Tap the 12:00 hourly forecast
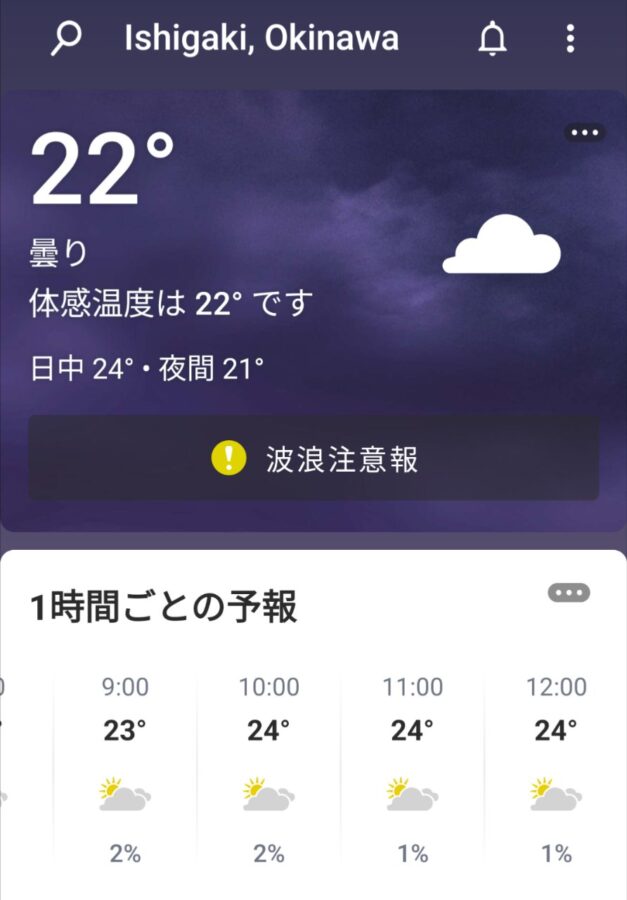The height and width of the screenshot is (900, 627). pyautogui.click(x=556, y=768)
